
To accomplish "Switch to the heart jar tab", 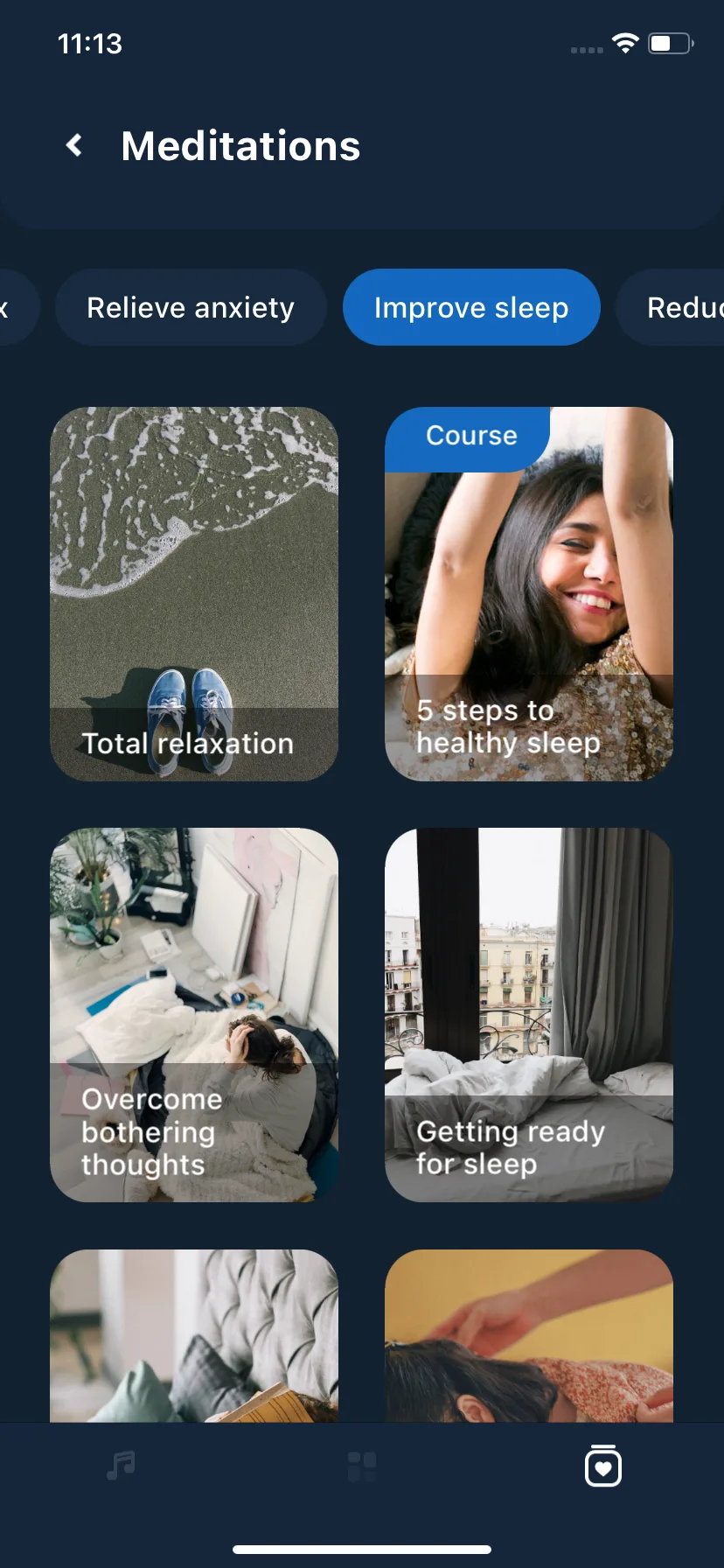I will (x=602, y=1466).
